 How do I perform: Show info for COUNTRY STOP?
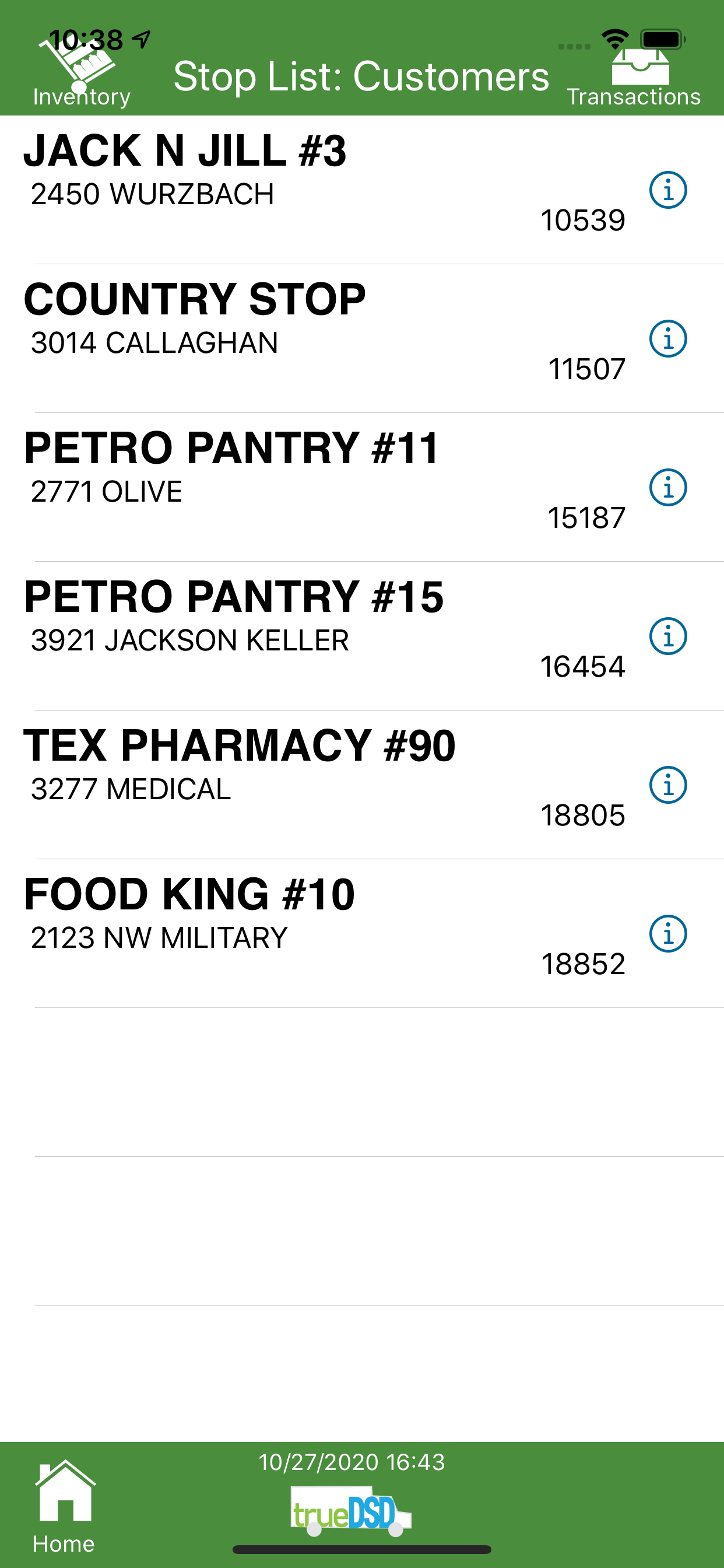point(668,338)
